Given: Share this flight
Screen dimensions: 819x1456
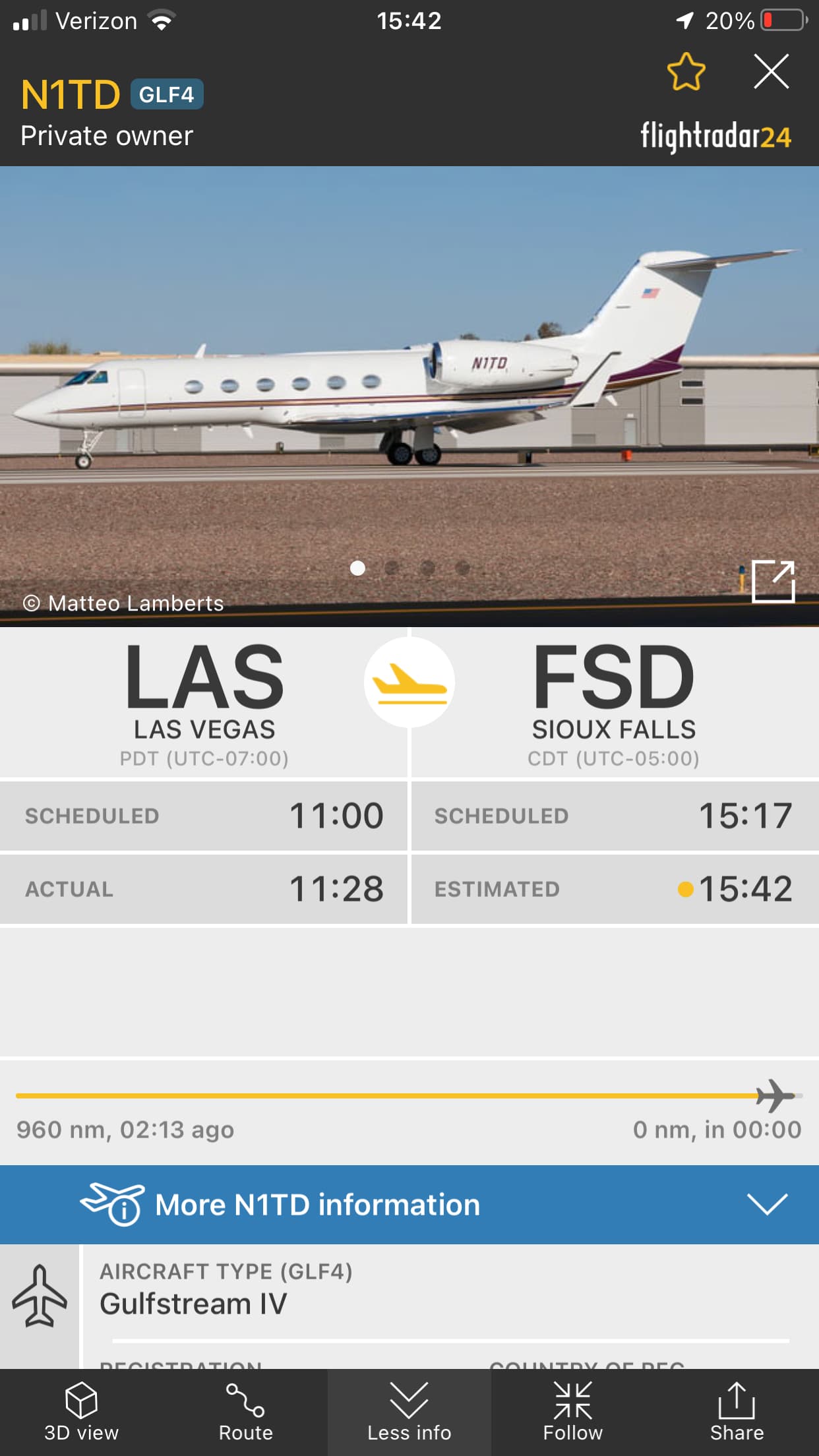Looking at the screenshot, I should tap(737, 1412).
